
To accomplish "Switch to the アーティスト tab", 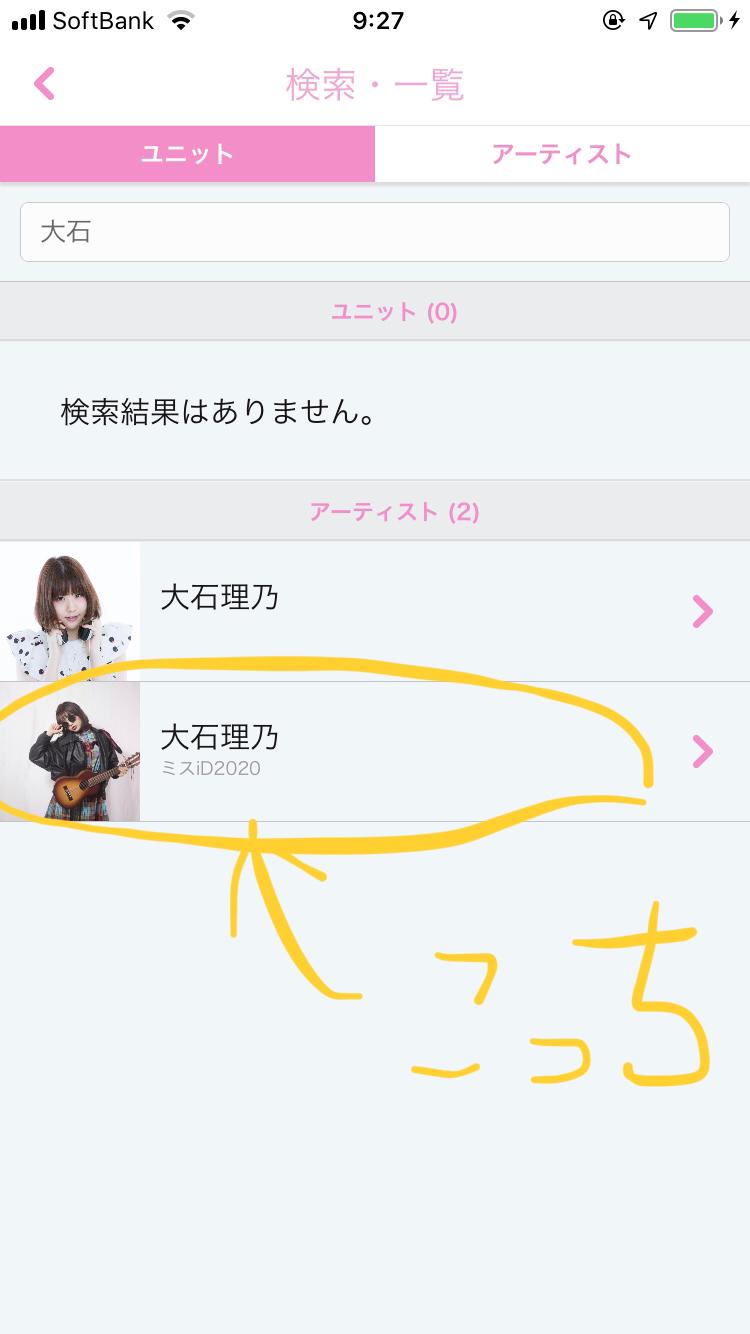I will pos(562,154).
